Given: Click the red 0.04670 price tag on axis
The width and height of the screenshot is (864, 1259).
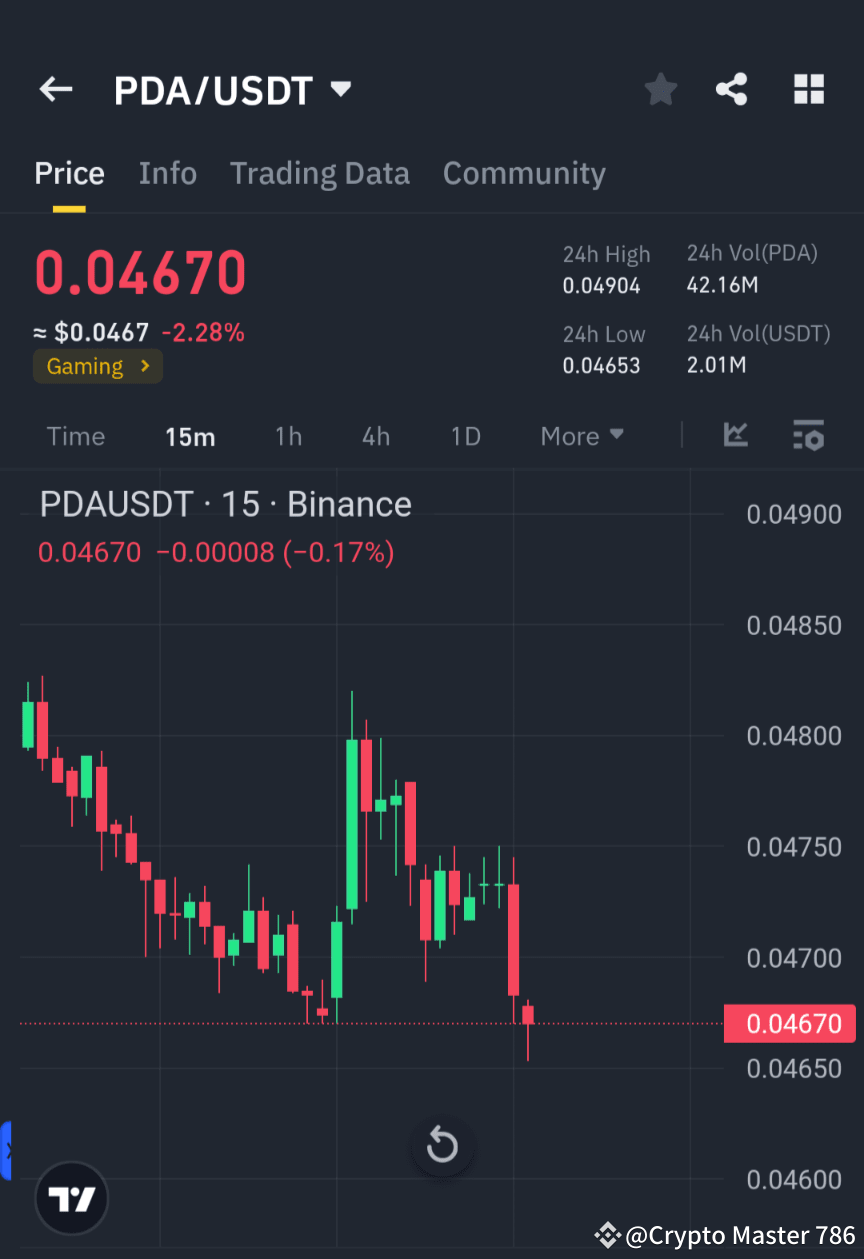Looking at the screenshot, I should tap(790, 1023).
